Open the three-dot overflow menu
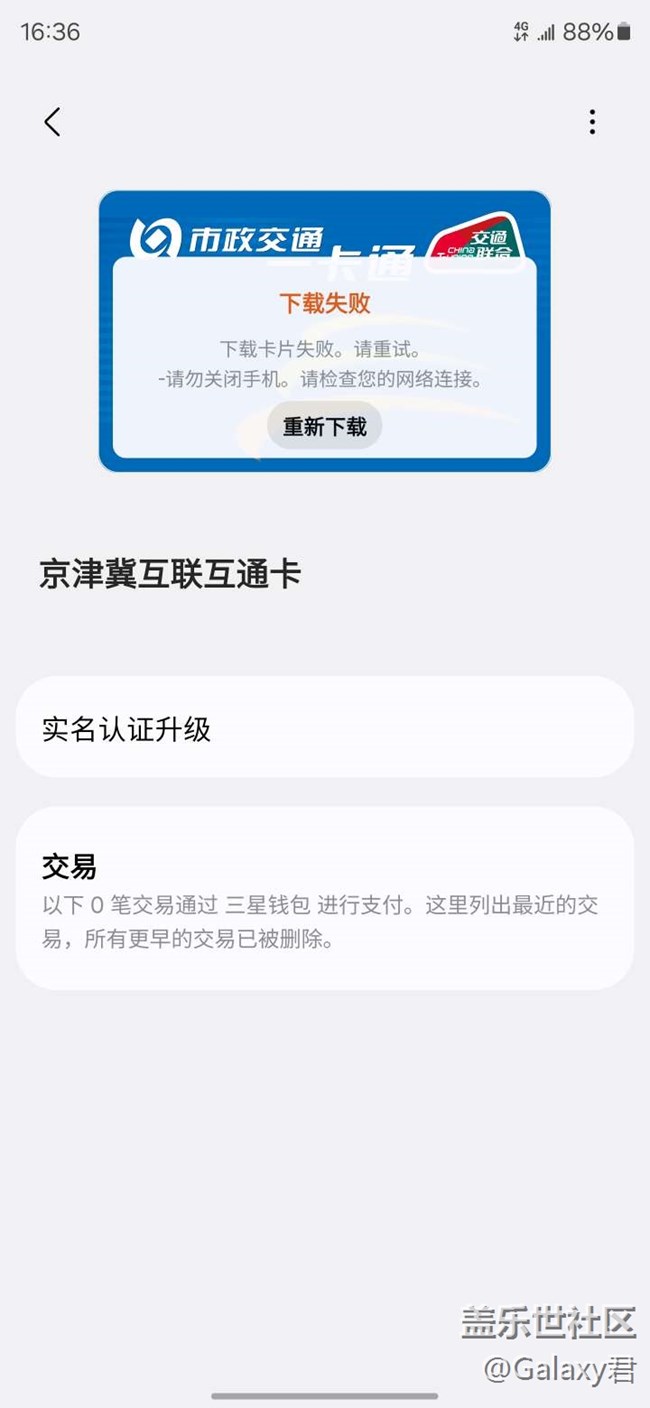650x1408 pixels. pyautogui.click(x=592, y=122)
